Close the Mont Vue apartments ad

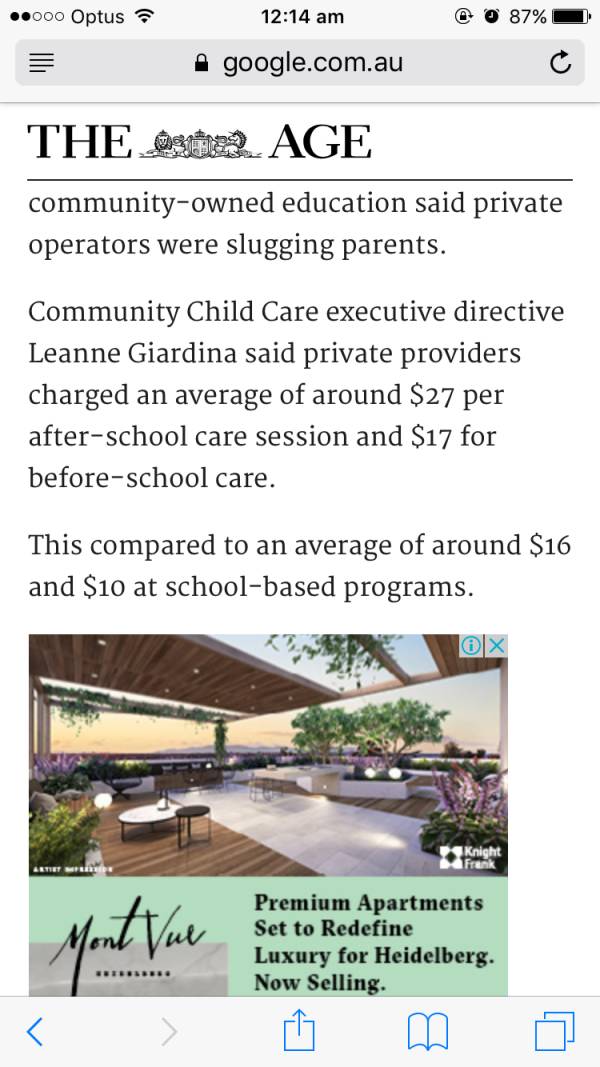[x=496, y=646]
